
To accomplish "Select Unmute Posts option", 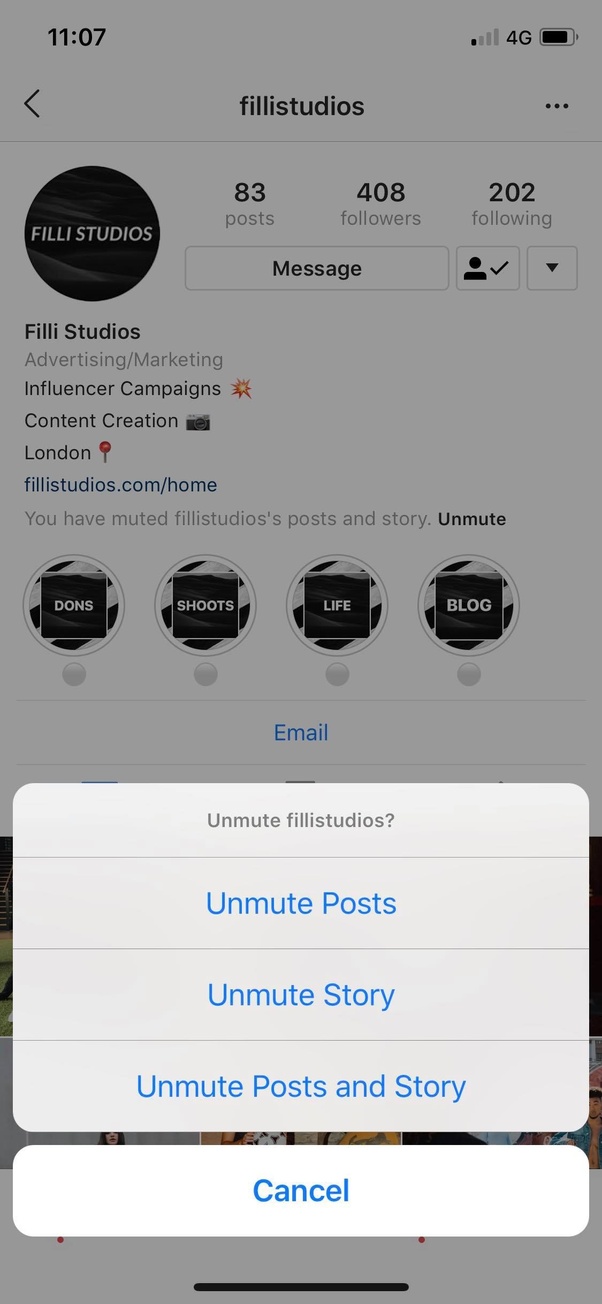I will [x=301, y=903].
